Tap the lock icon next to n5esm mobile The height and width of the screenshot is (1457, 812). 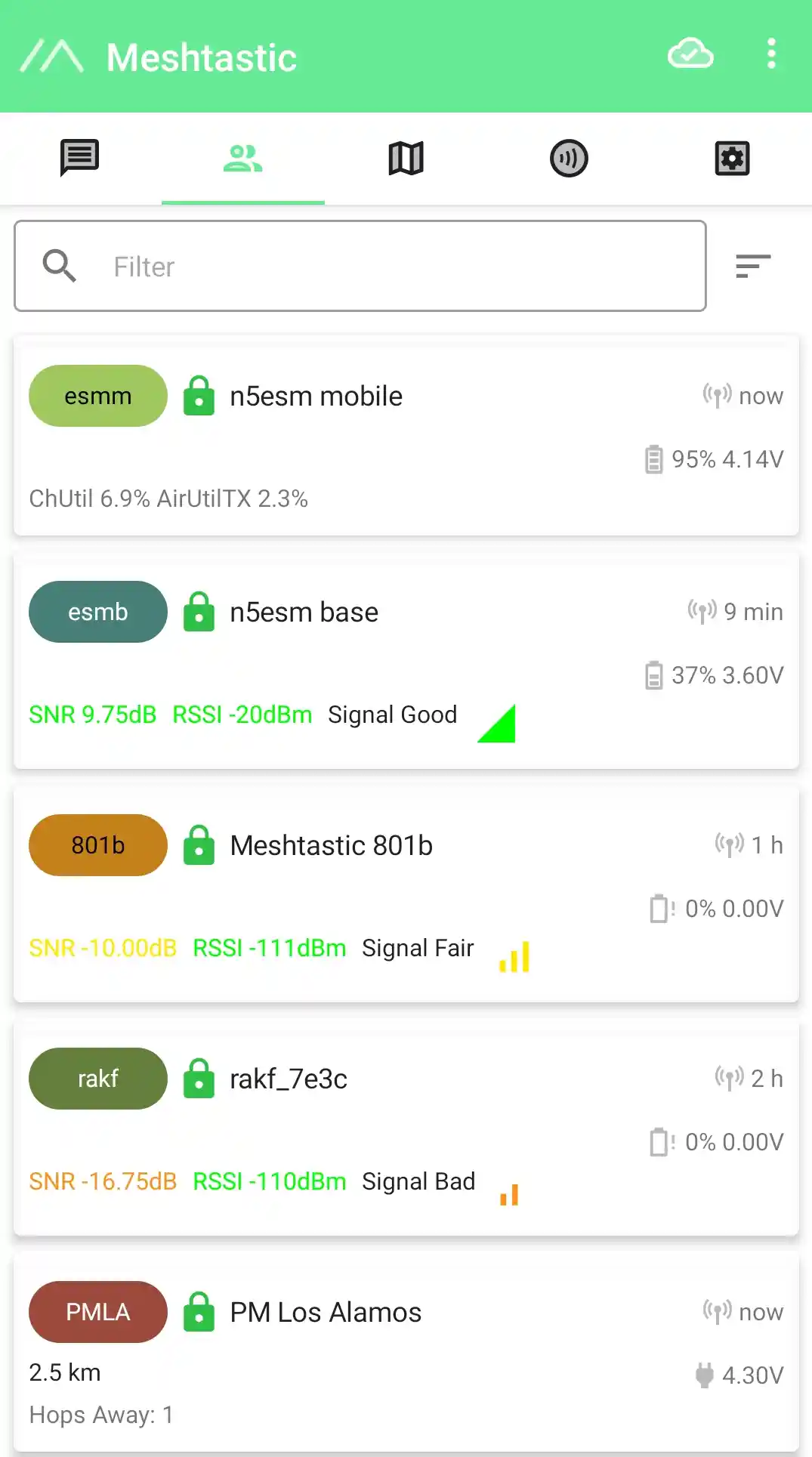pos(199,395)
